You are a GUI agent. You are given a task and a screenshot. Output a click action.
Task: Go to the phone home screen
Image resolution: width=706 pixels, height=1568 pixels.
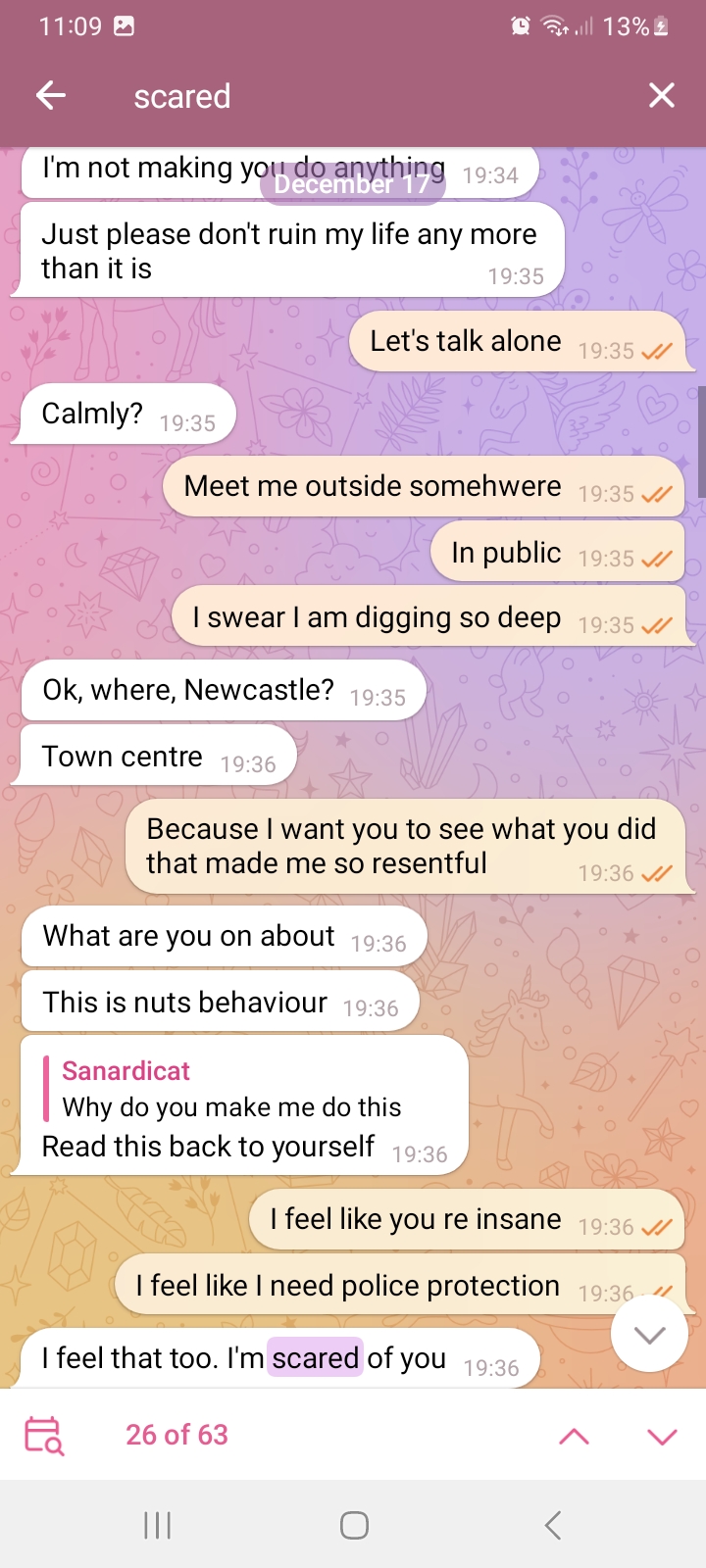(x=354, y=1525)
